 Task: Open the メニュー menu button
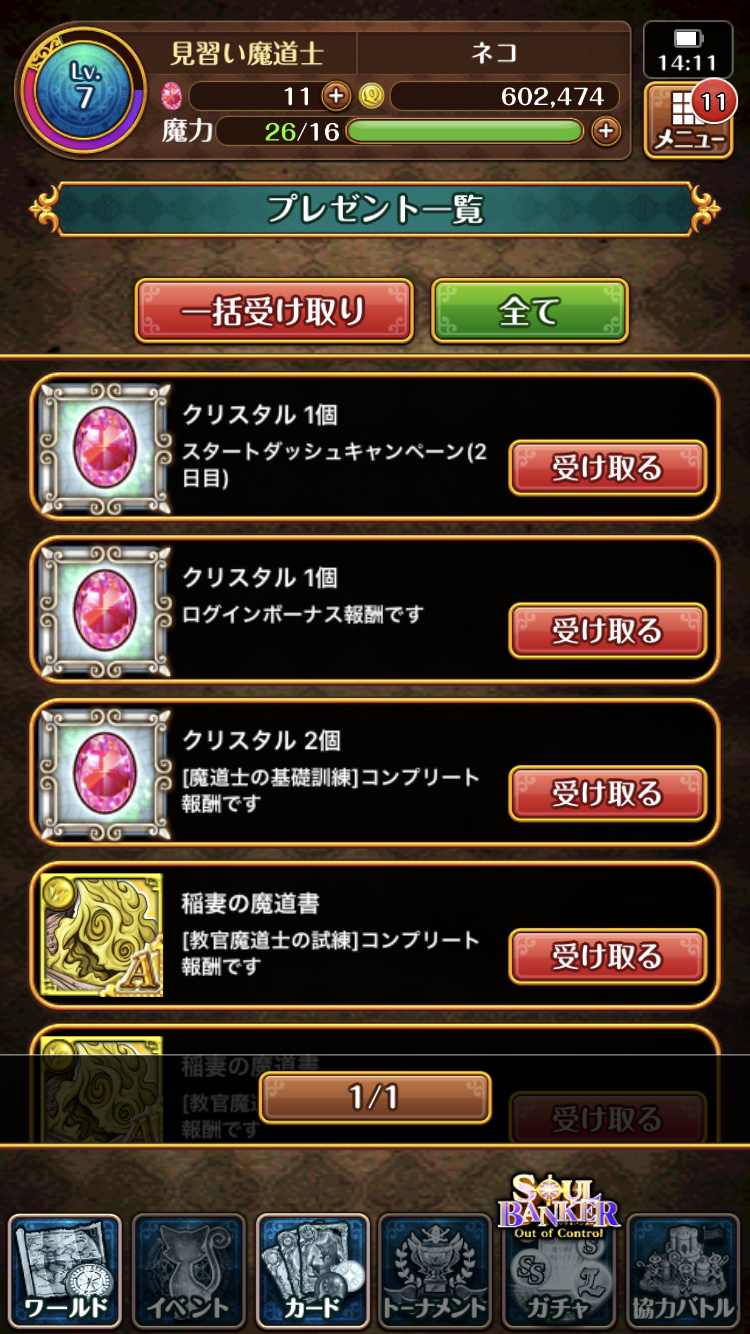point(689,120)
